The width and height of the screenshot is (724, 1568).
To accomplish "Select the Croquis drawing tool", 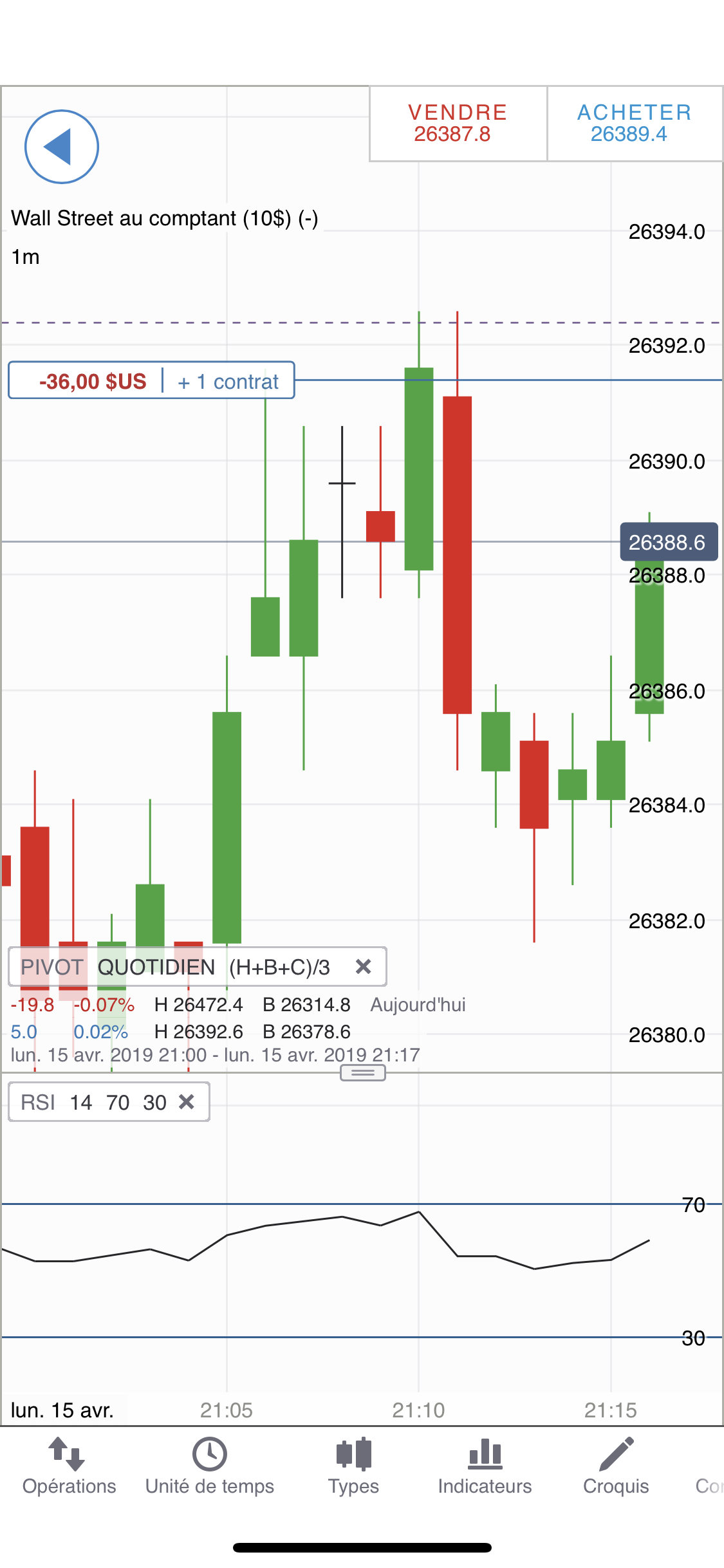I will point(616,1466).
